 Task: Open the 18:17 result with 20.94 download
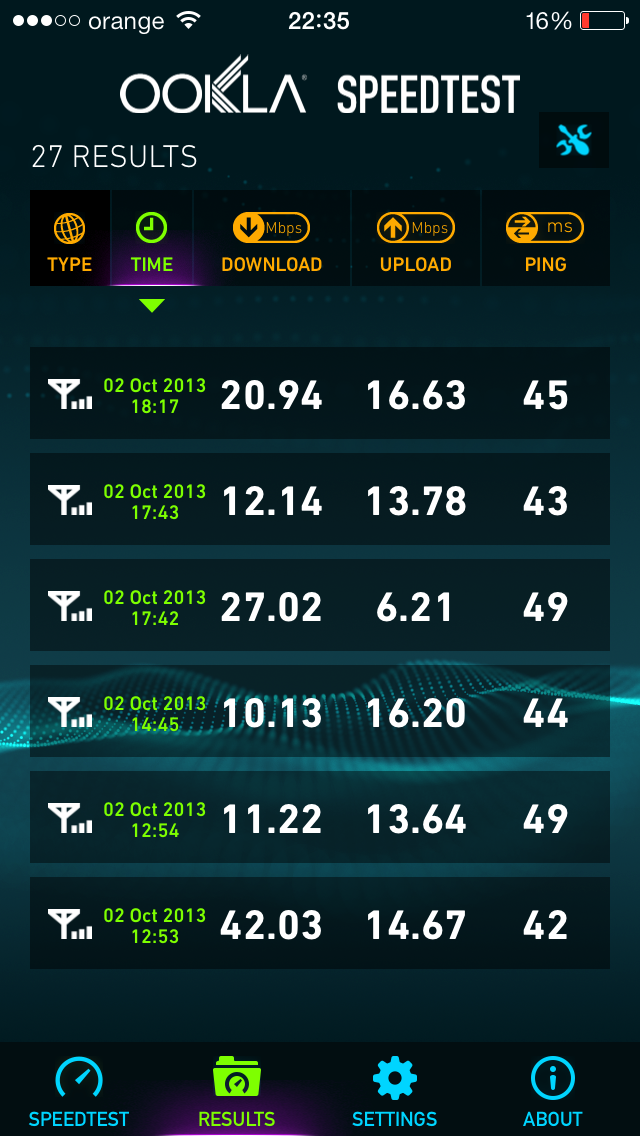pyautogui.click(x=320, y=393)
